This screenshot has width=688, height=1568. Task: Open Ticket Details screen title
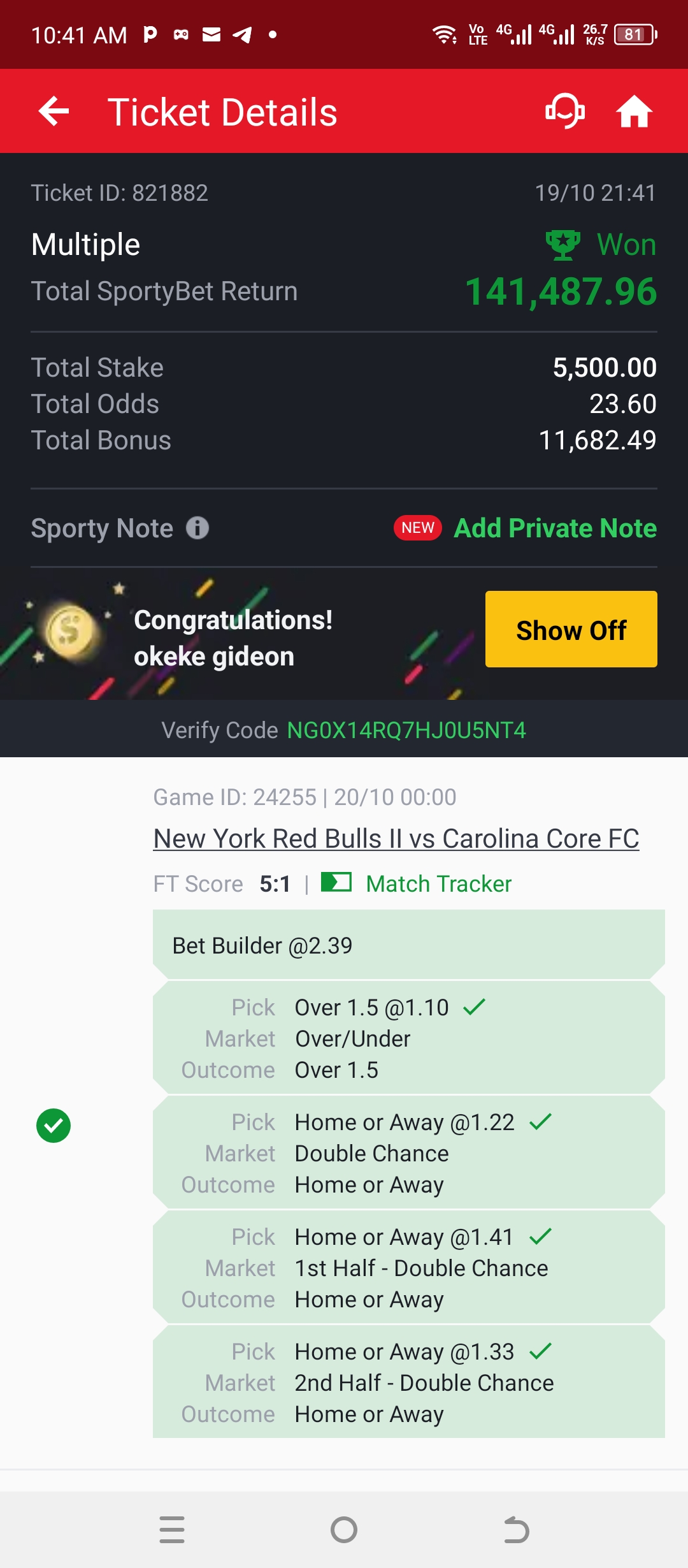(222, 111)
